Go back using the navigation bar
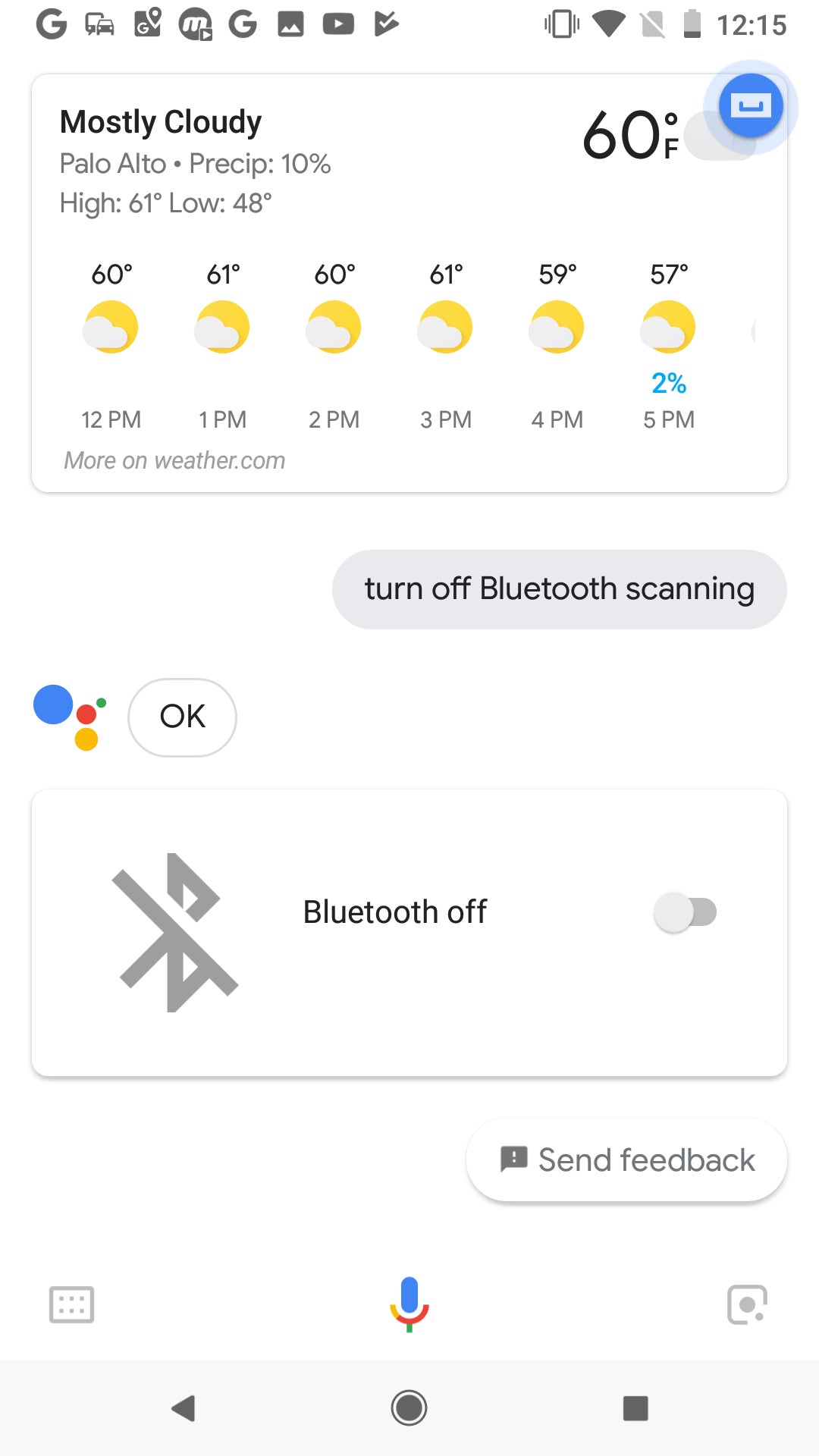819x1456 pixels. [x=184, y=1408]
